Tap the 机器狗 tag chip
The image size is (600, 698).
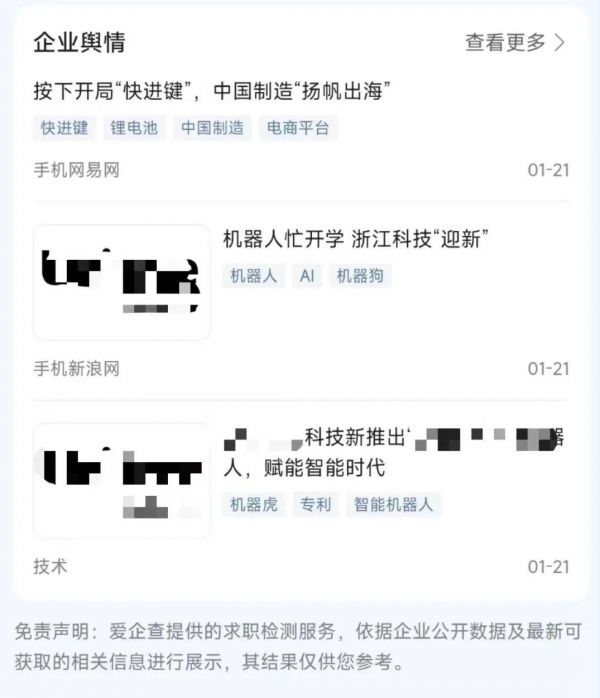tap(359, 275)
